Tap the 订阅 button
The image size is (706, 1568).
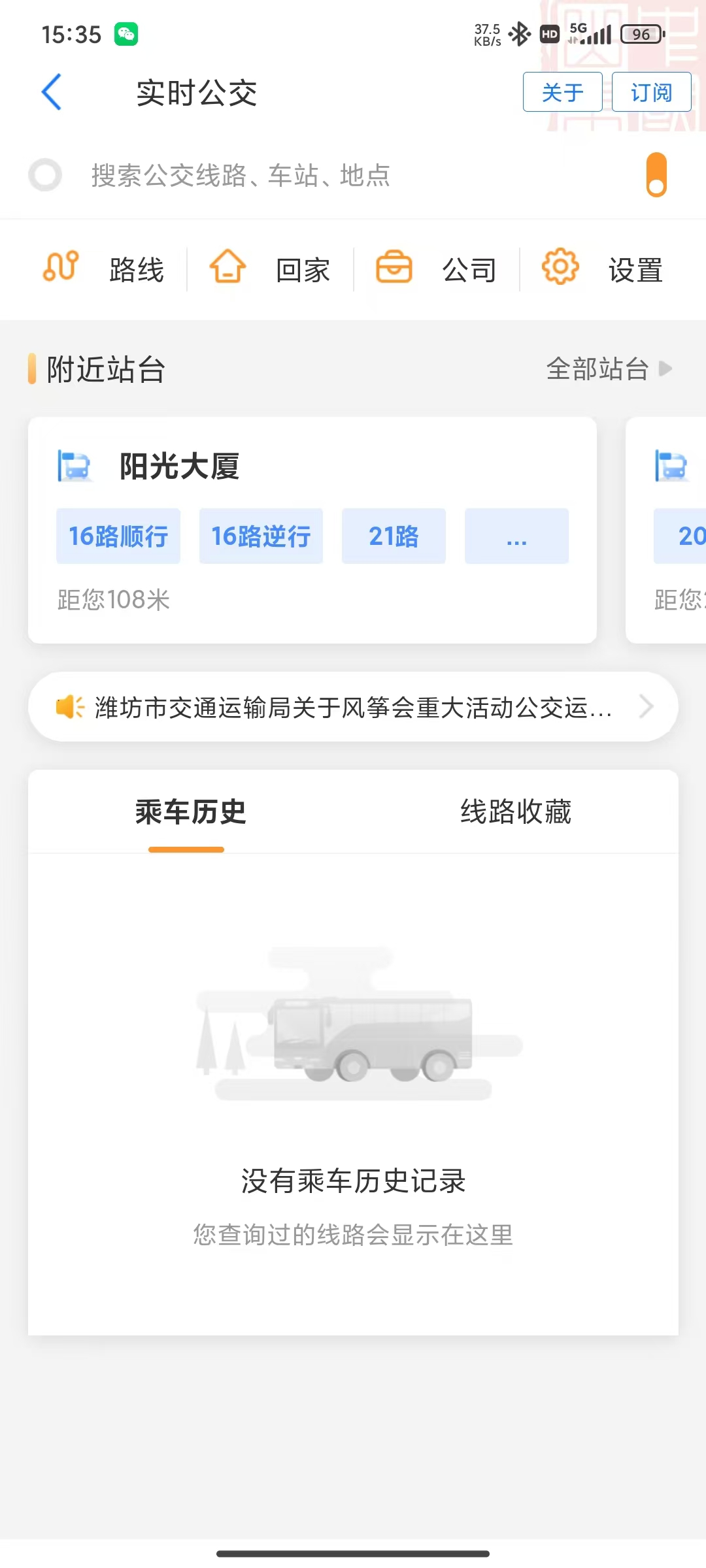(651, 92)
